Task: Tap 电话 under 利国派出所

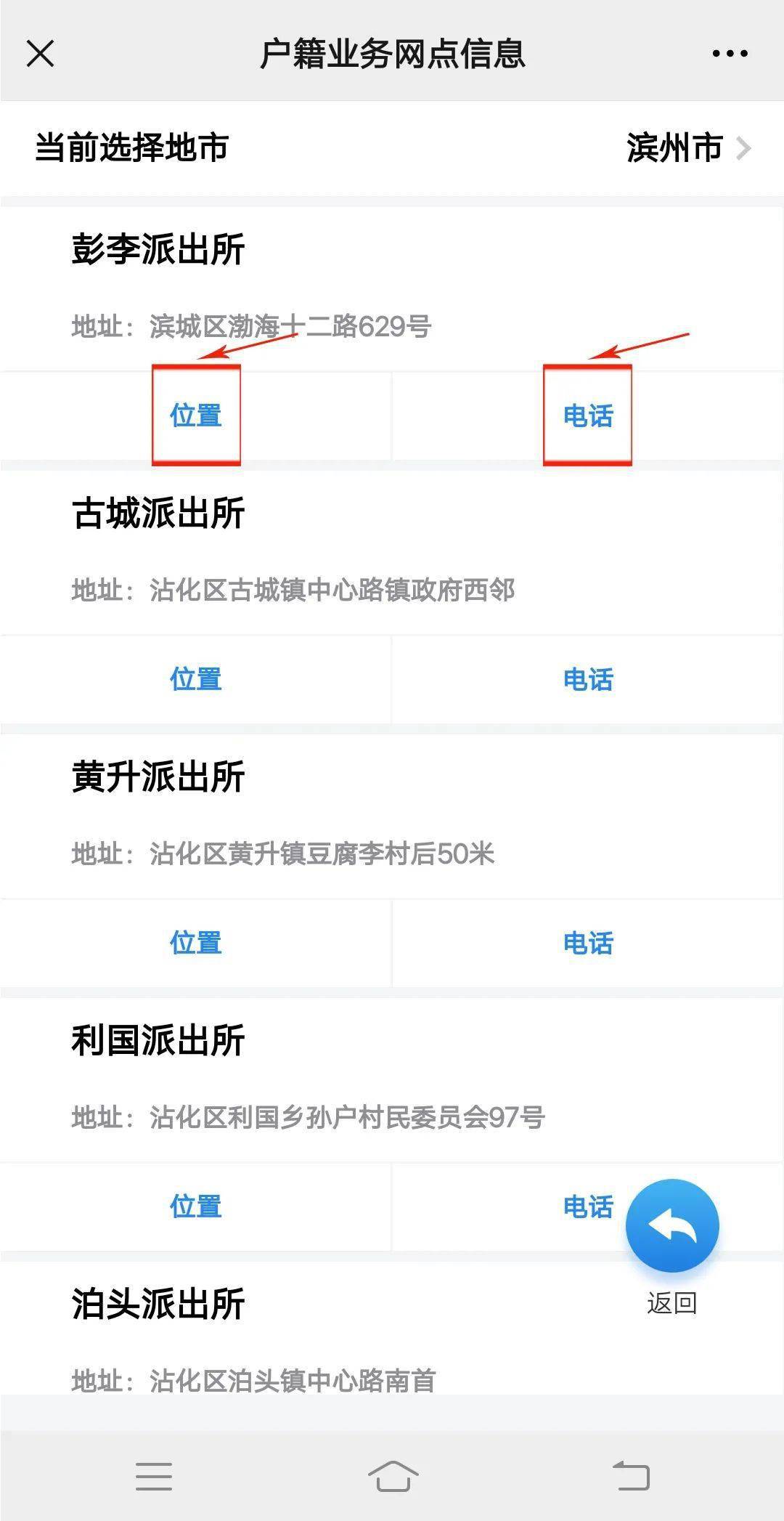Action: pyautogui.click(x=588, y=1206)
